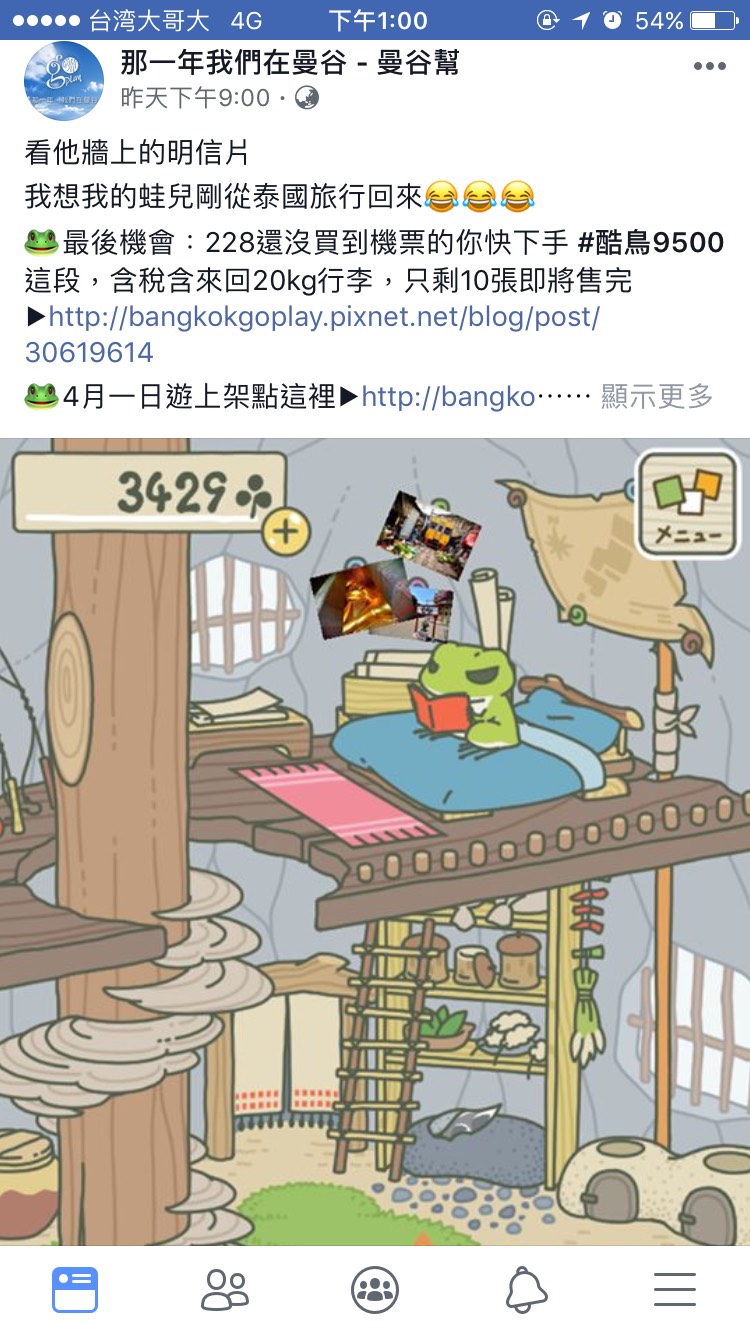Open the hamburger menu tab
Screen dimensions: 750x1334
(x=675, y=1289)
